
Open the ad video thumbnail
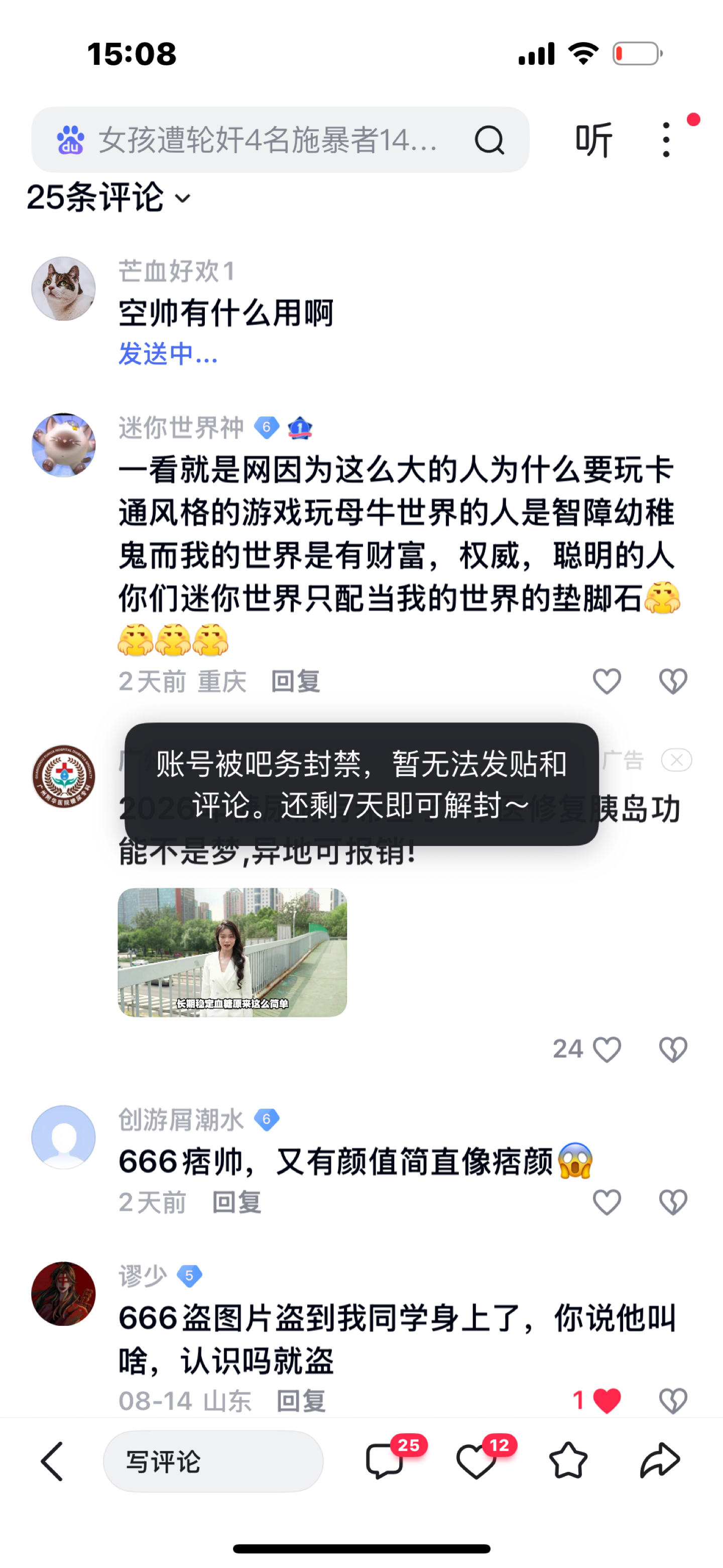click(232, 952)
